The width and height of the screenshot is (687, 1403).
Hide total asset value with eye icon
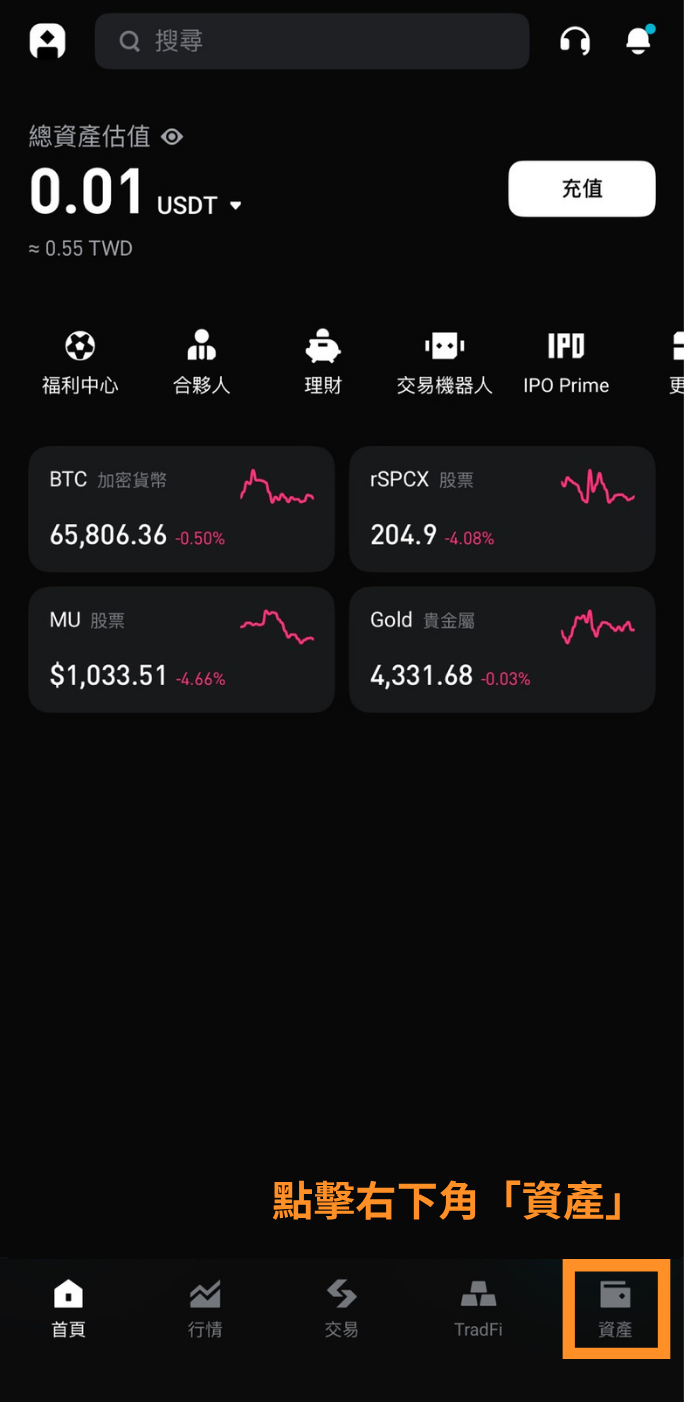click(172, 137)
